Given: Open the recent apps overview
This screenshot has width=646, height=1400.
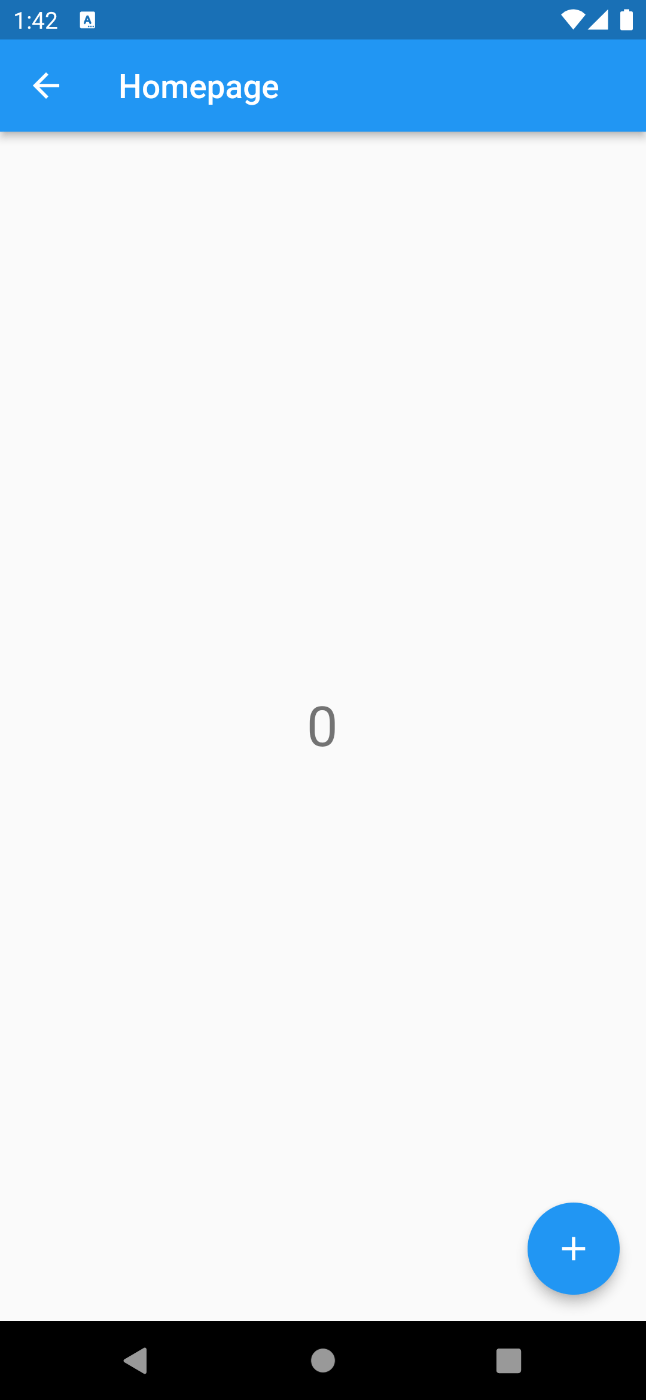Looking at the screenshot, I should [509, 1360].
